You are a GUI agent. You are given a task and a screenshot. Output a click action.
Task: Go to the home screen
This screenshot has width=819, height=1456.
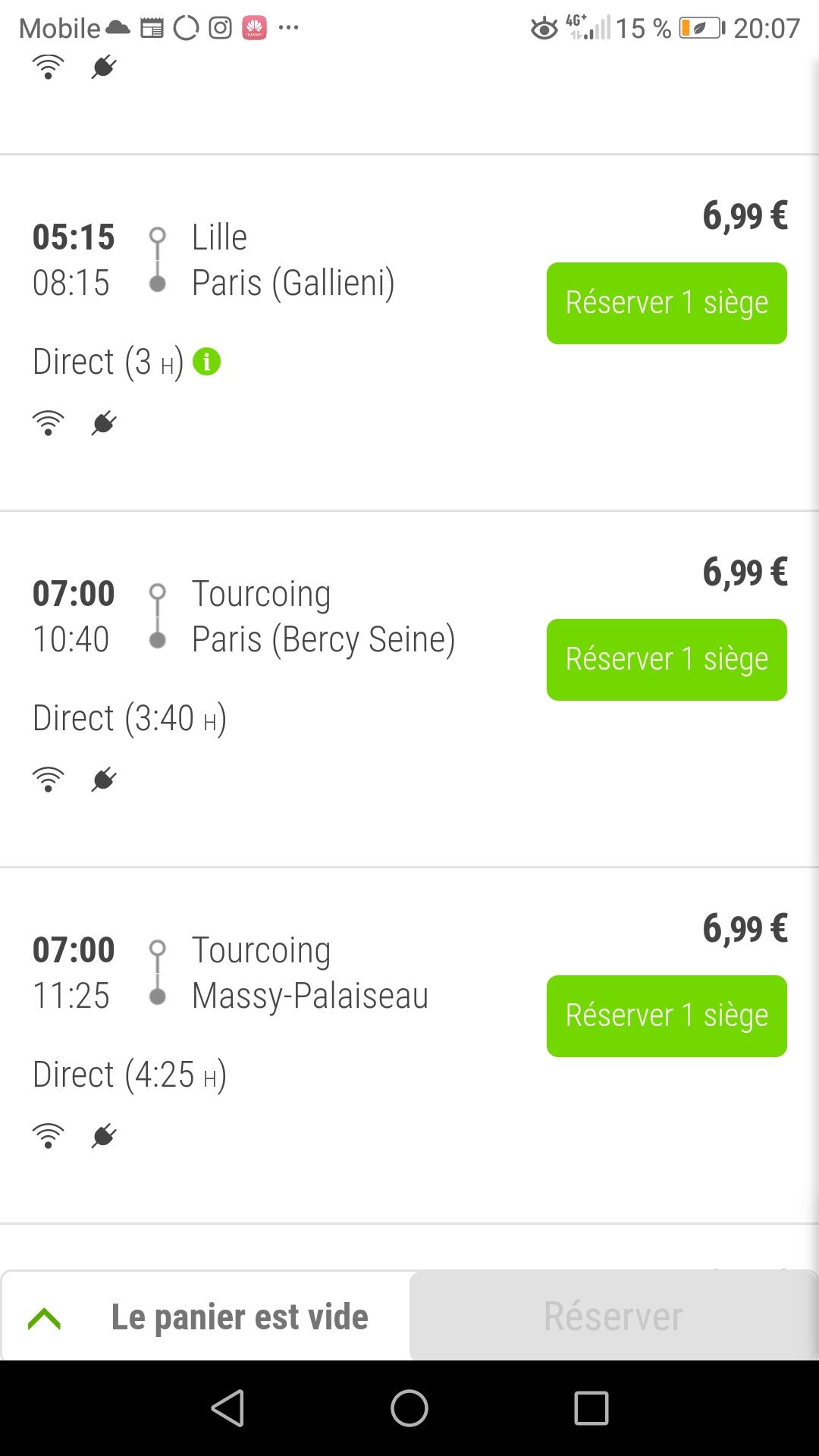pyautogui.click(x=409, y=1408)
